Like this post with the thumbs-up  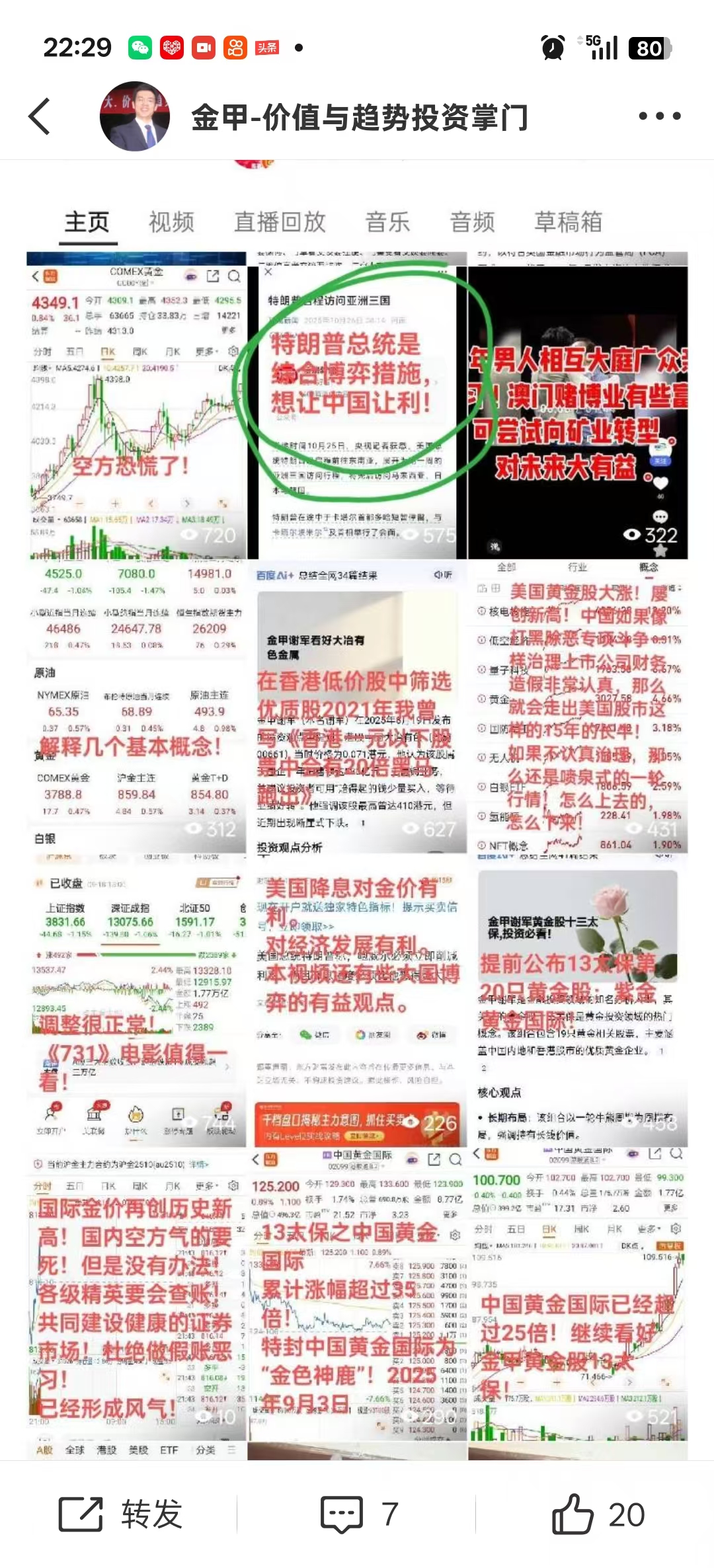pyautogui.click(x=598, y=1514)
